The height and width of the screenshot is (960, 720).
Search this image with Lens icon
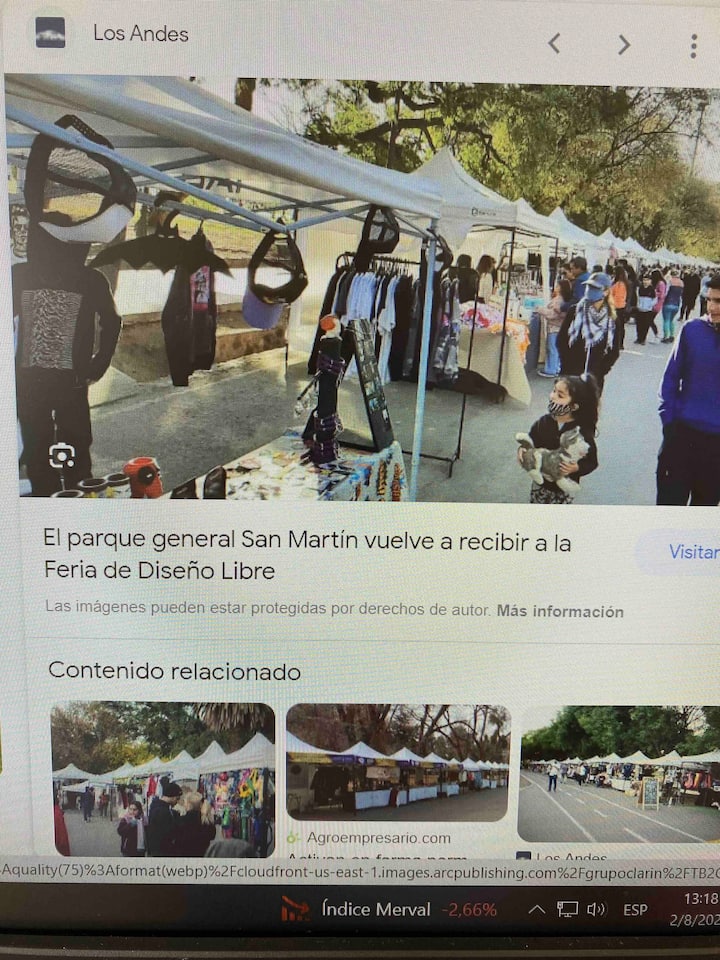point(62,456)
